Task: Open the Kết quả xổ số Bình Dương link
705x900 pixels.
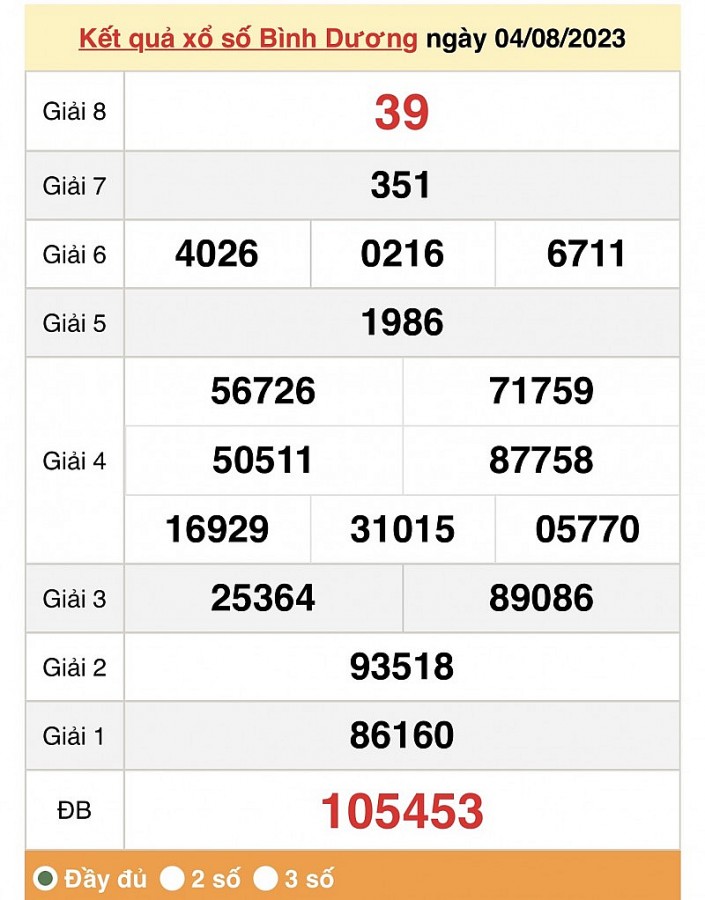Action: point(248,39)
